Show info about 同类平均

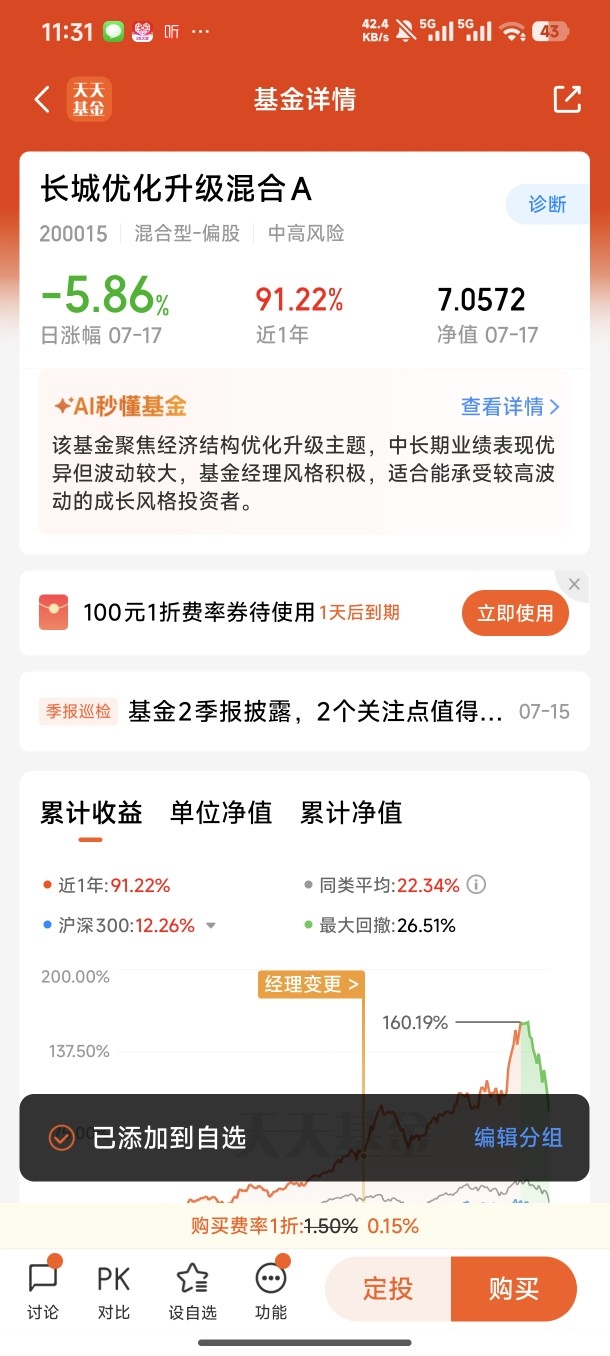coord(477,885)
